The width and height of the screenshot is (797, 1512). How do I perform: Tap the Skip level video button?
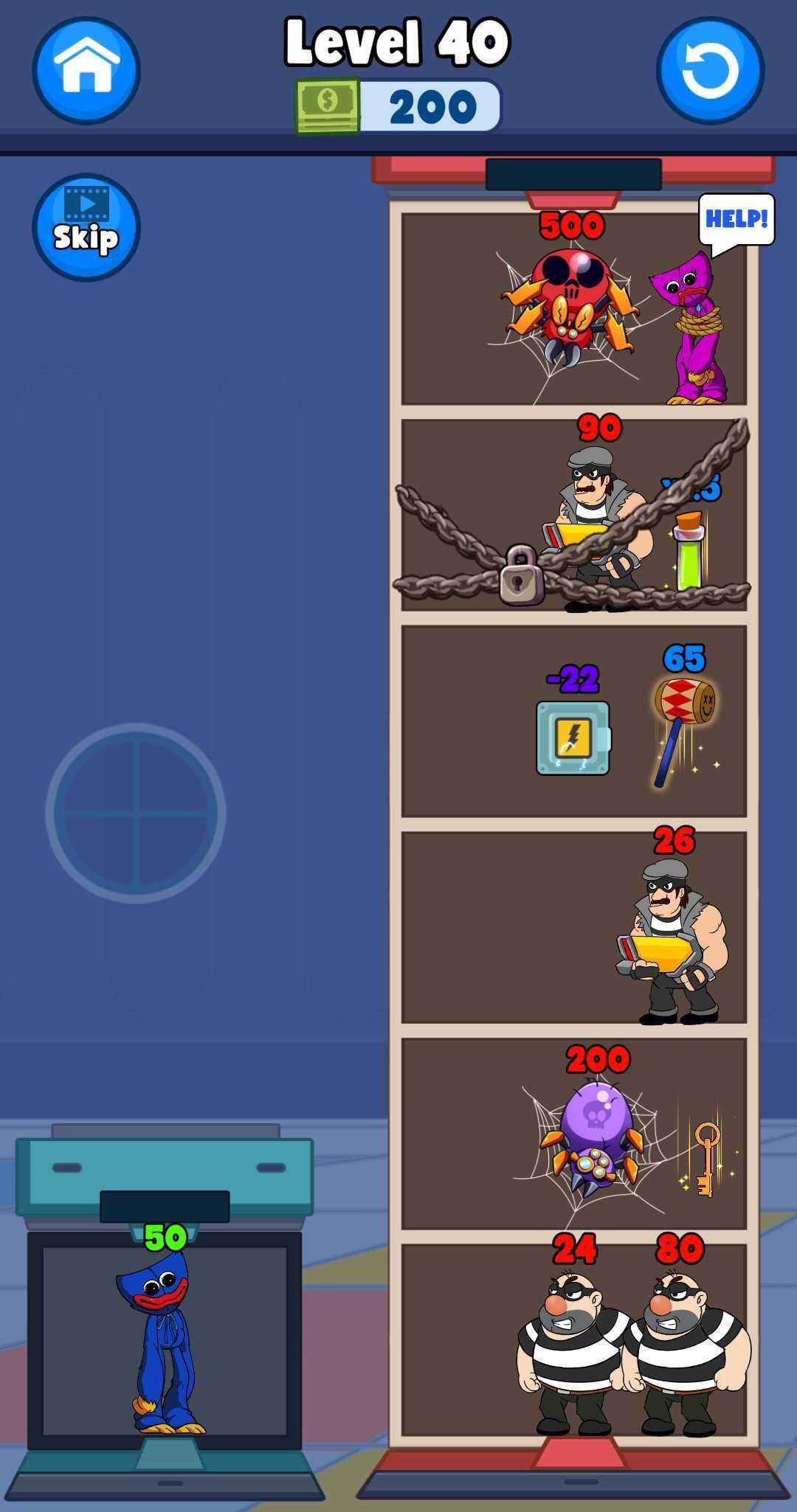[x=86, y=226]
